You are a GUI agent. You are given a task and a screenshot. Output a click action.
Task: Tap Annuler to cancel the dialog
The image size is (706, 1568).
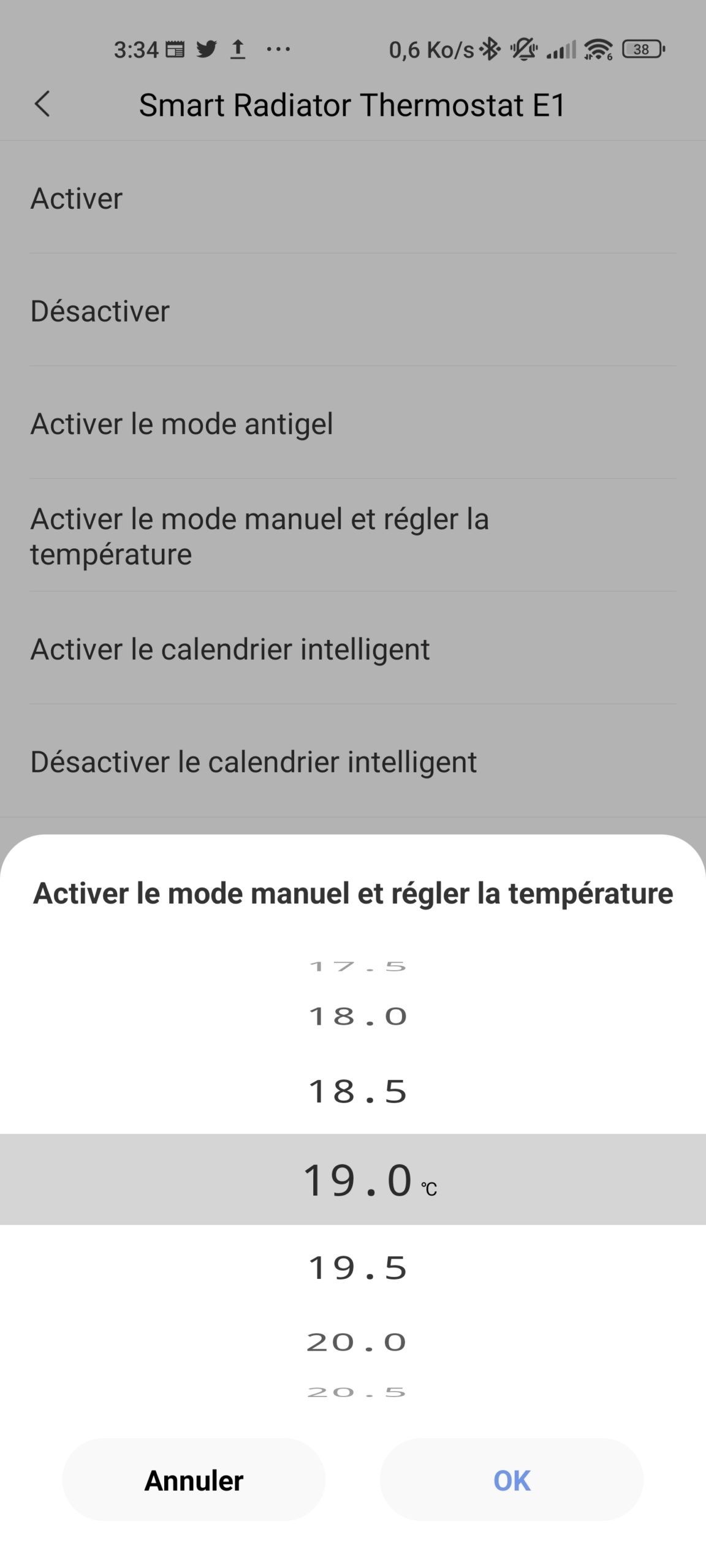pos(194,1480)
